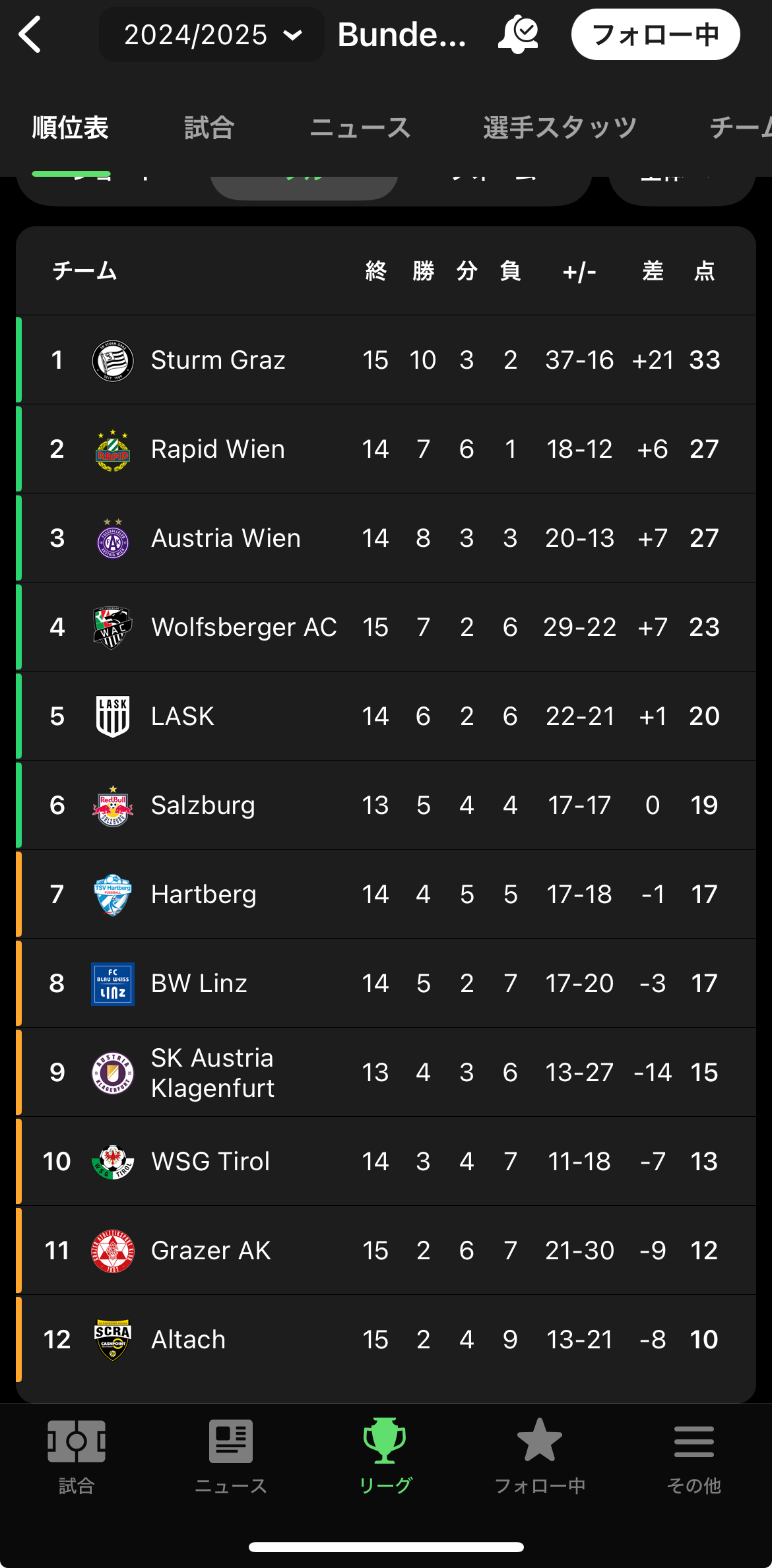
Task: Tap the notification bell icon
Action: [518, 34]
